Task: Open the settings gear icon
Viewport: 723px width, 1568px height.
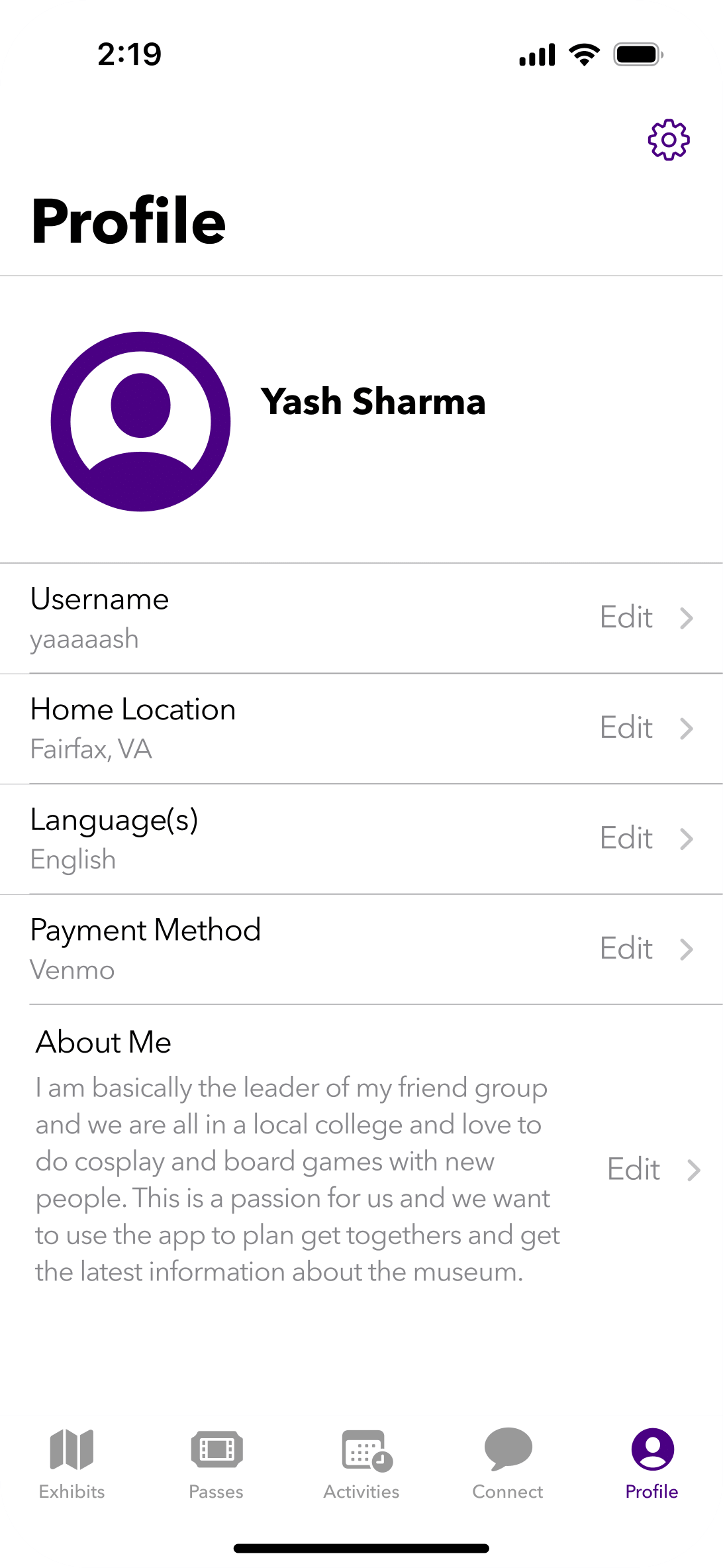Action: [668, 140]
